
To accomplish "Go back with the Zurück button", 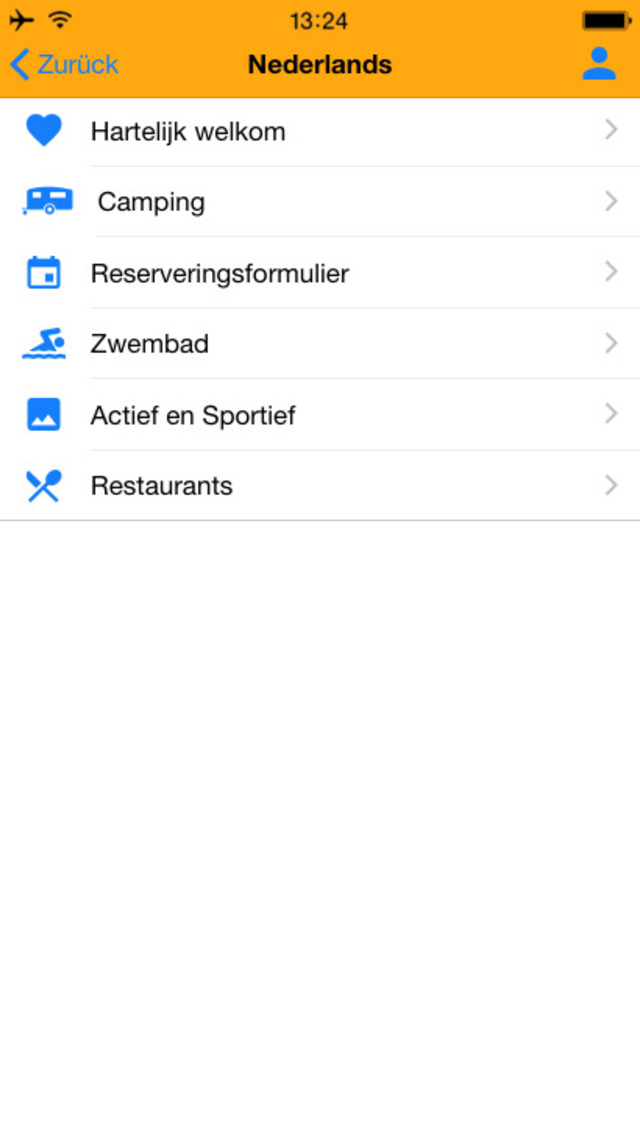I will (x=64, y=65).
